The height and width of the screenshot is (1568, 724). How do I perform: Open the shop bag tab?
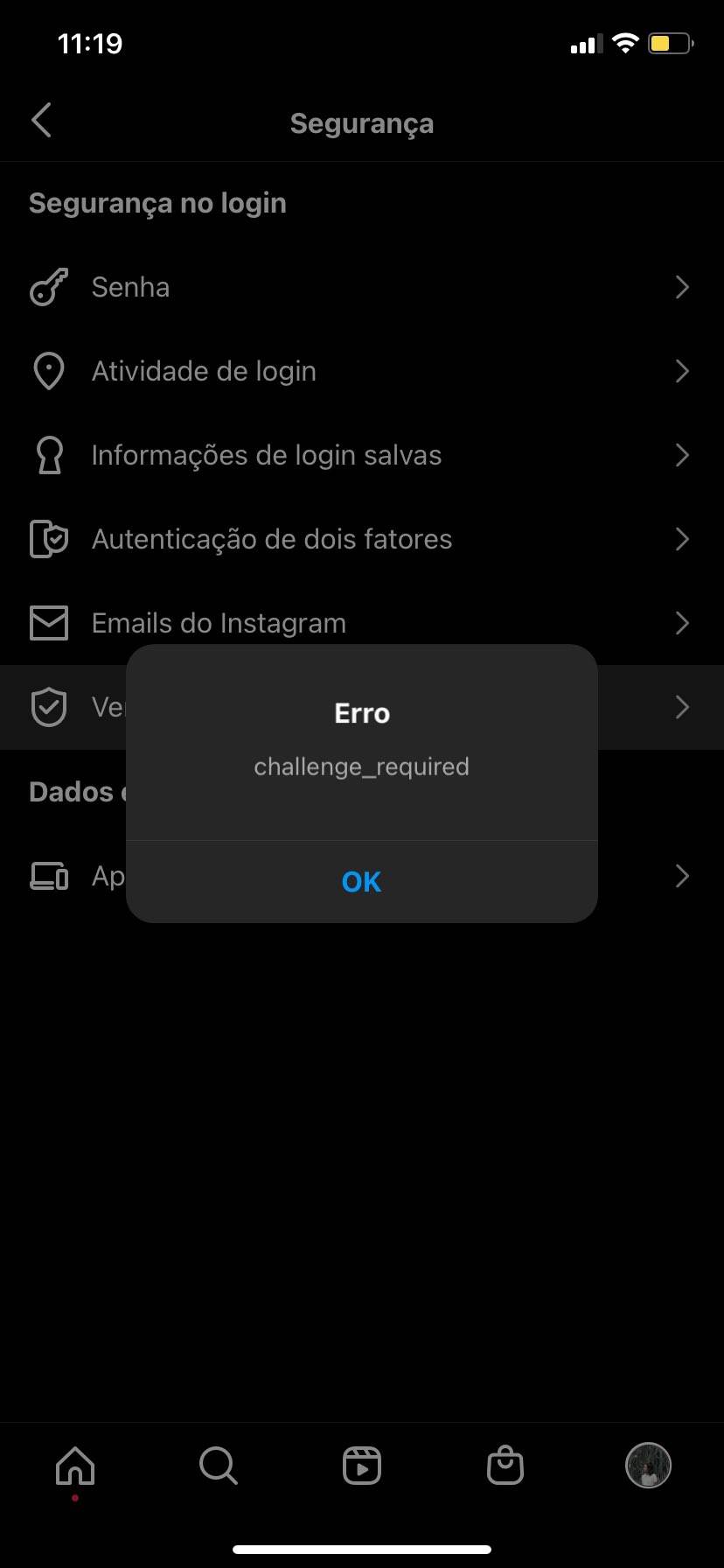[505, 1465]
